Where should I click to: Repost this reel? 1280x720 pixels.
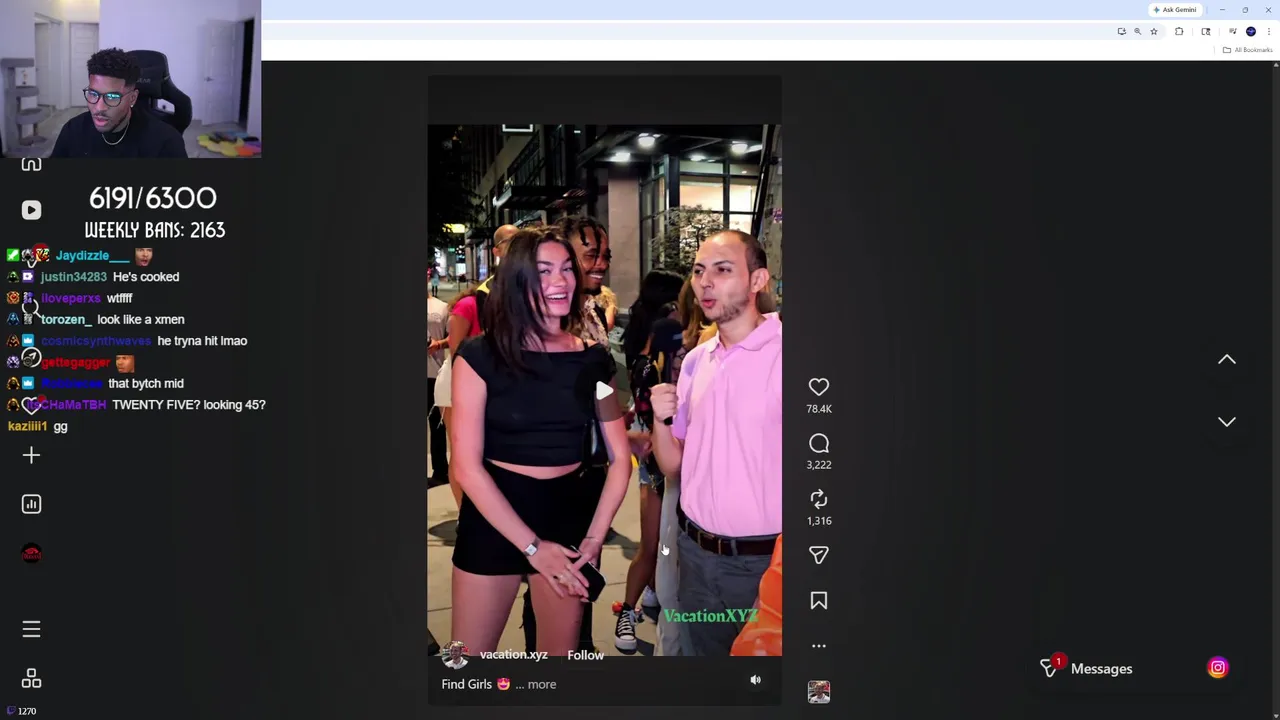[x=818, y=499]
